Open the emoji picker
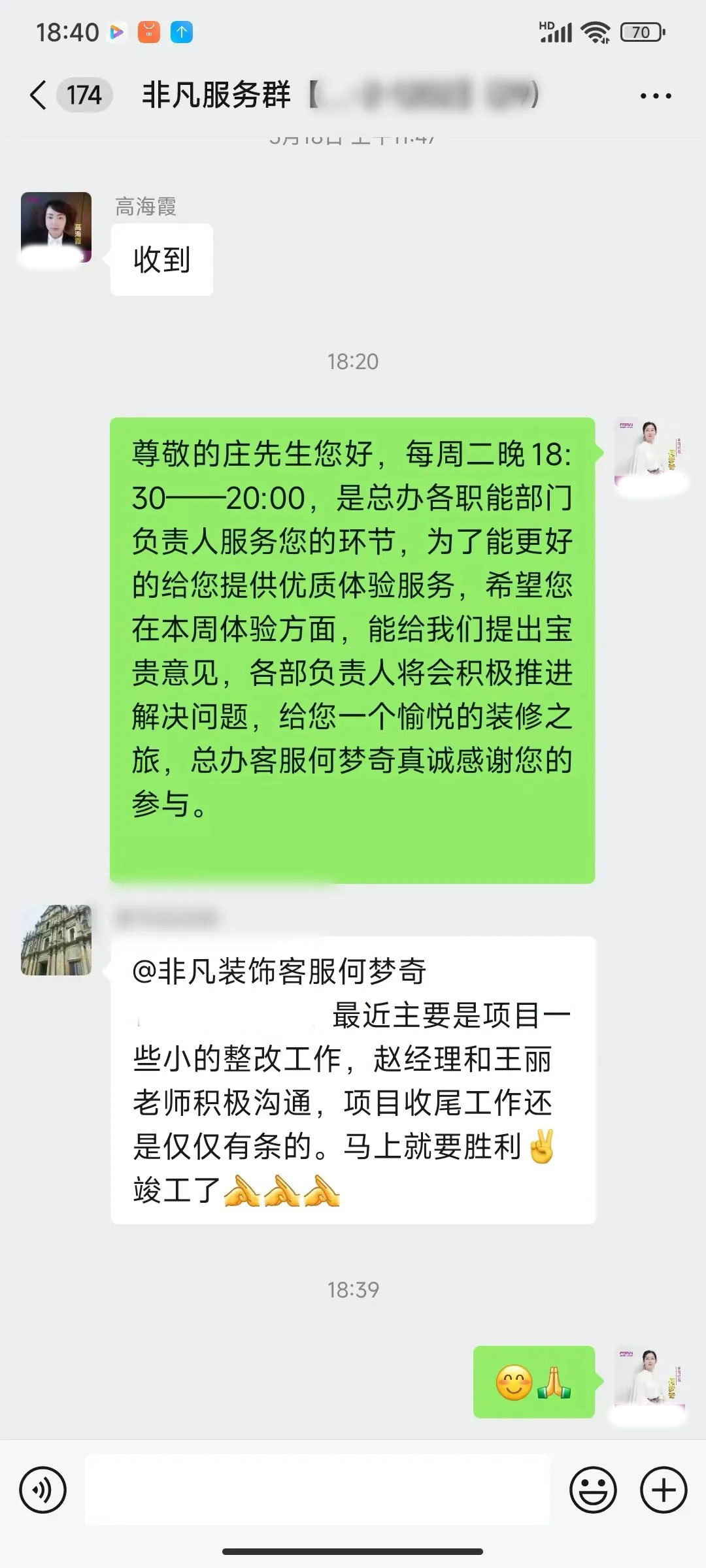This screenshot has width=706, height=1568. (x=593, y=1490)
